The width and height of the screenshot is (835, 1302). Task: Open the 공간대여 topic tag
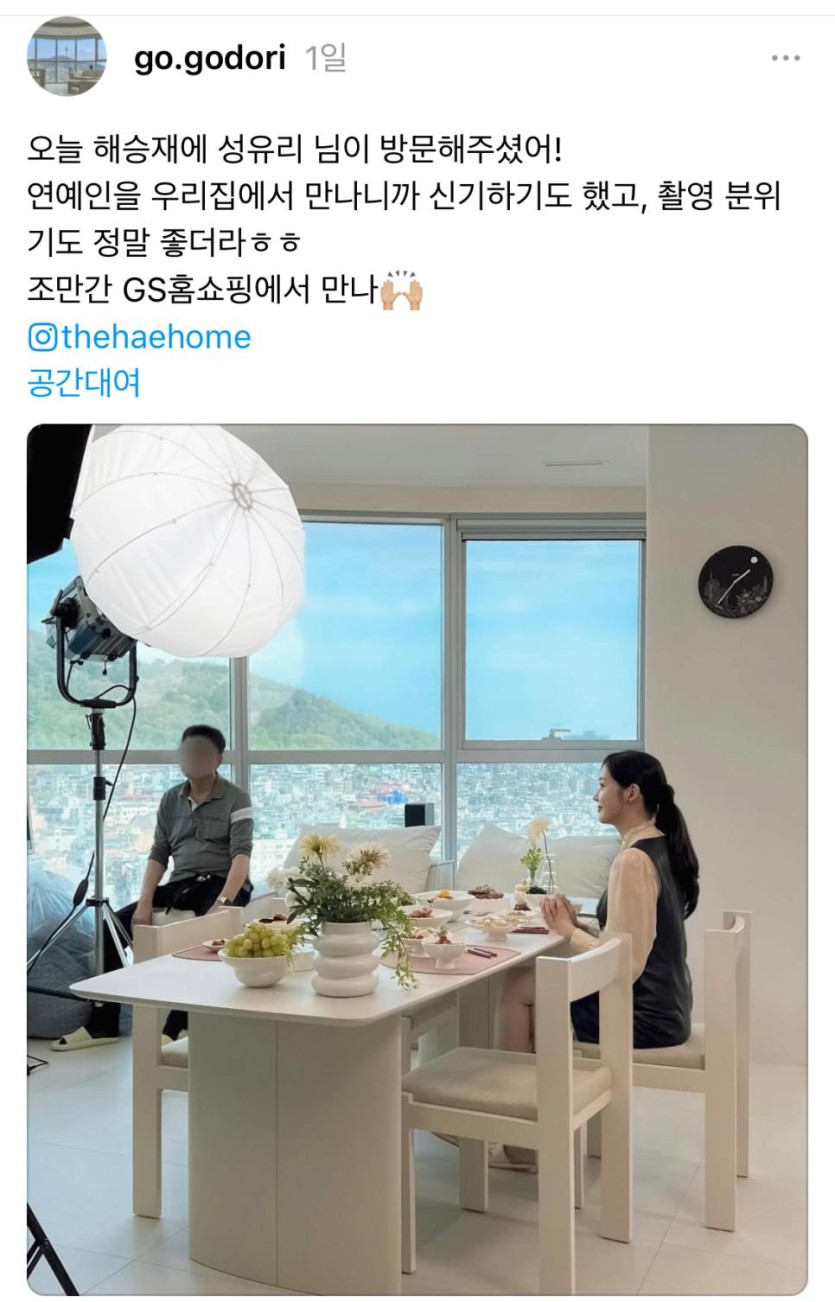(84, 382)
